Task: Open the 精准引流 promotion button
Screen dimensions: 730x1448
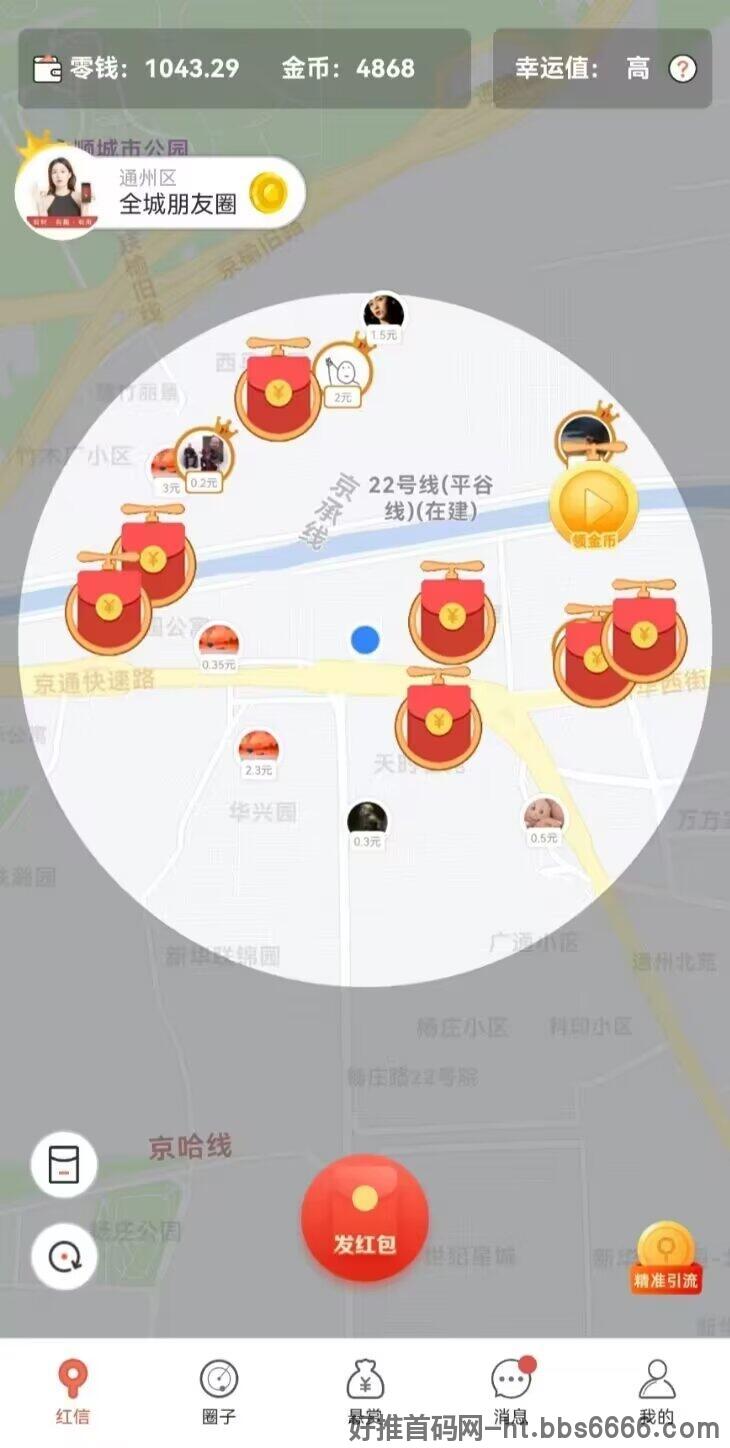Action: [x=666, y=1259]
